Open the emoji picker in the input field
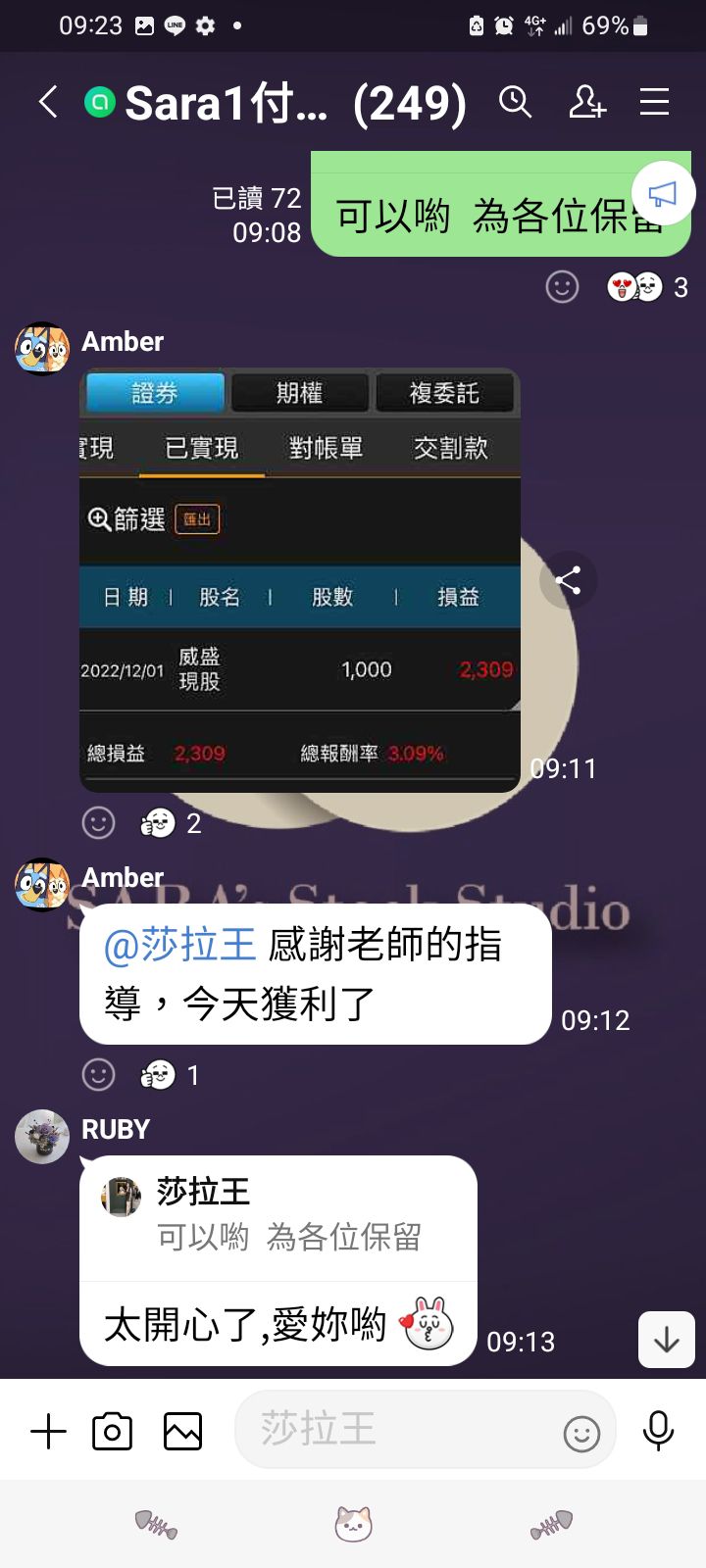Image resolution: width=706 pixels, height=1568 pixels. [x=581, y=1432]
